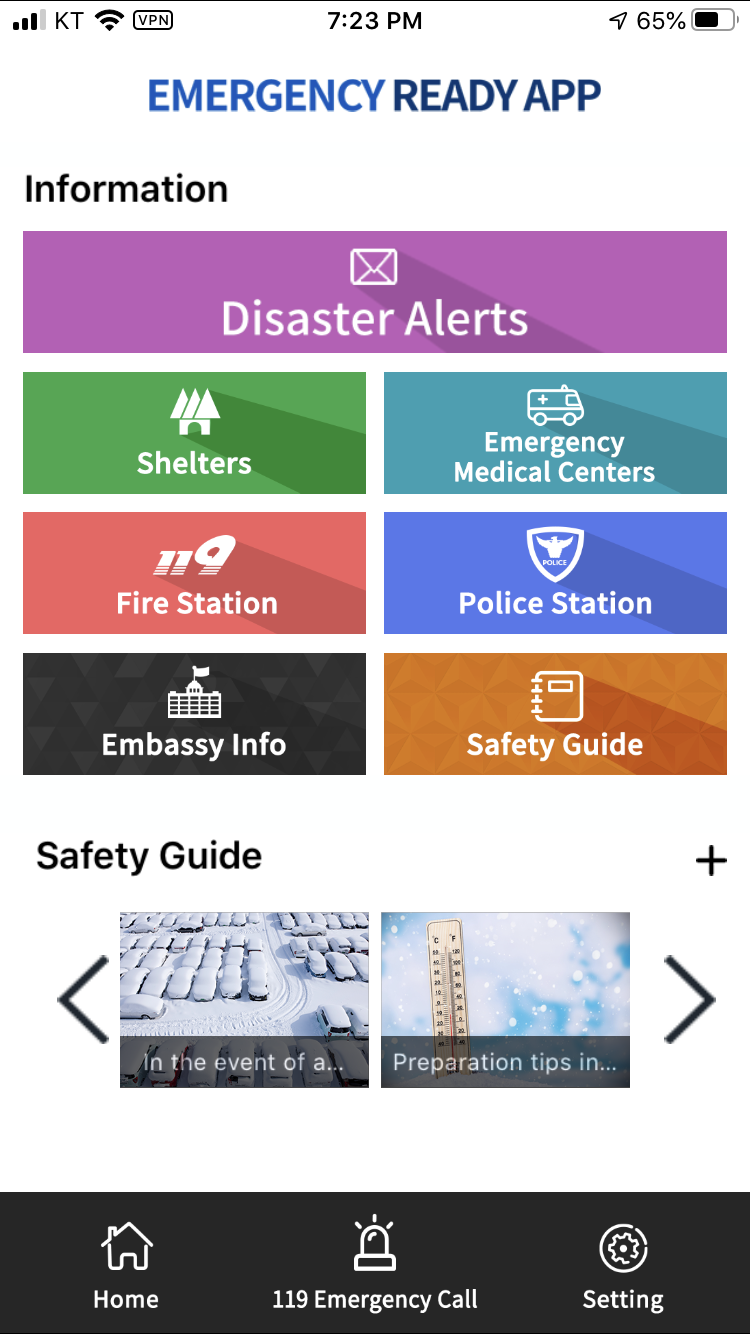The height and width of the screenshot is (1334, 750).
Task: Open the snowy cars safety article thumbnail
Action: (x=243, y=998)
